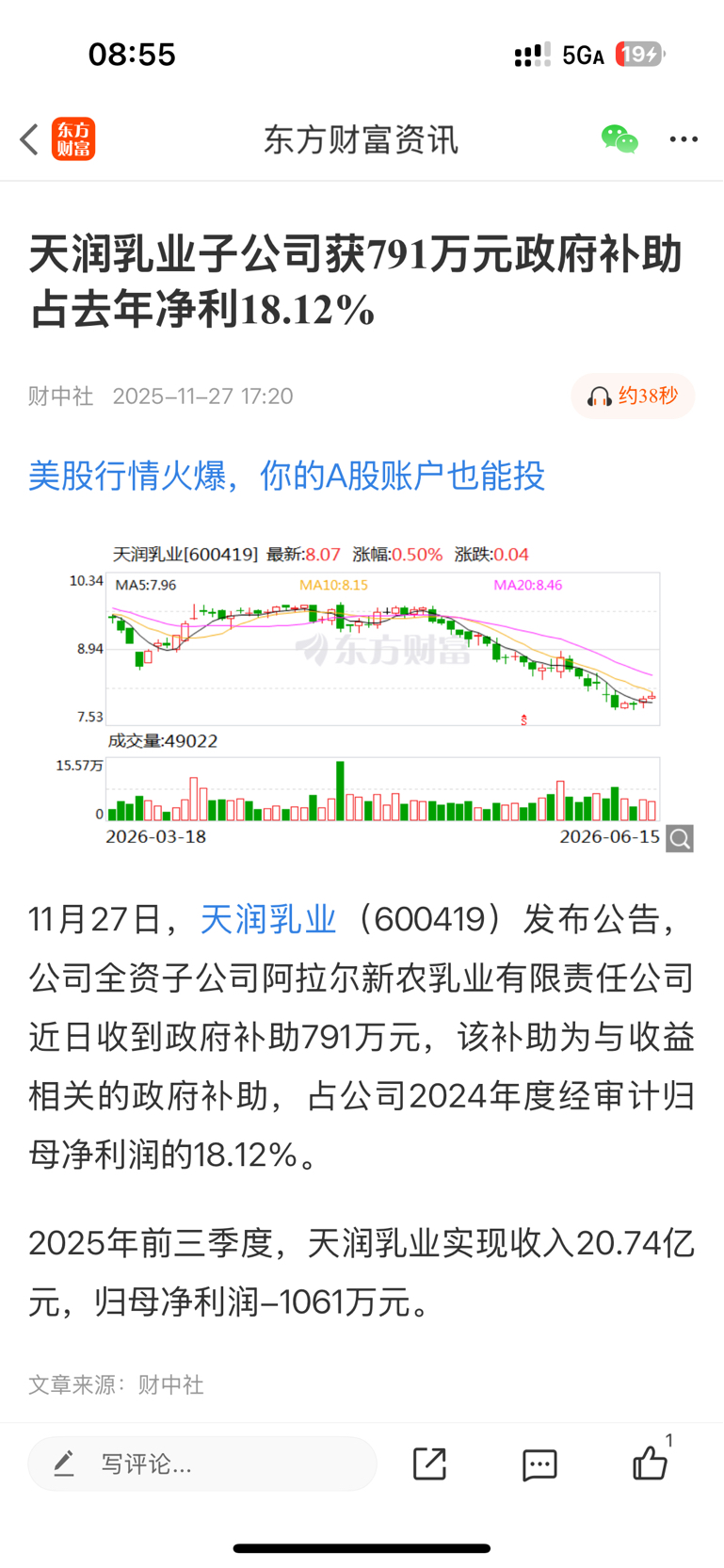Viewport: 724px width, 1568px height.
Task: Open the 美股行情火爆 promo link
Action: 286,475
